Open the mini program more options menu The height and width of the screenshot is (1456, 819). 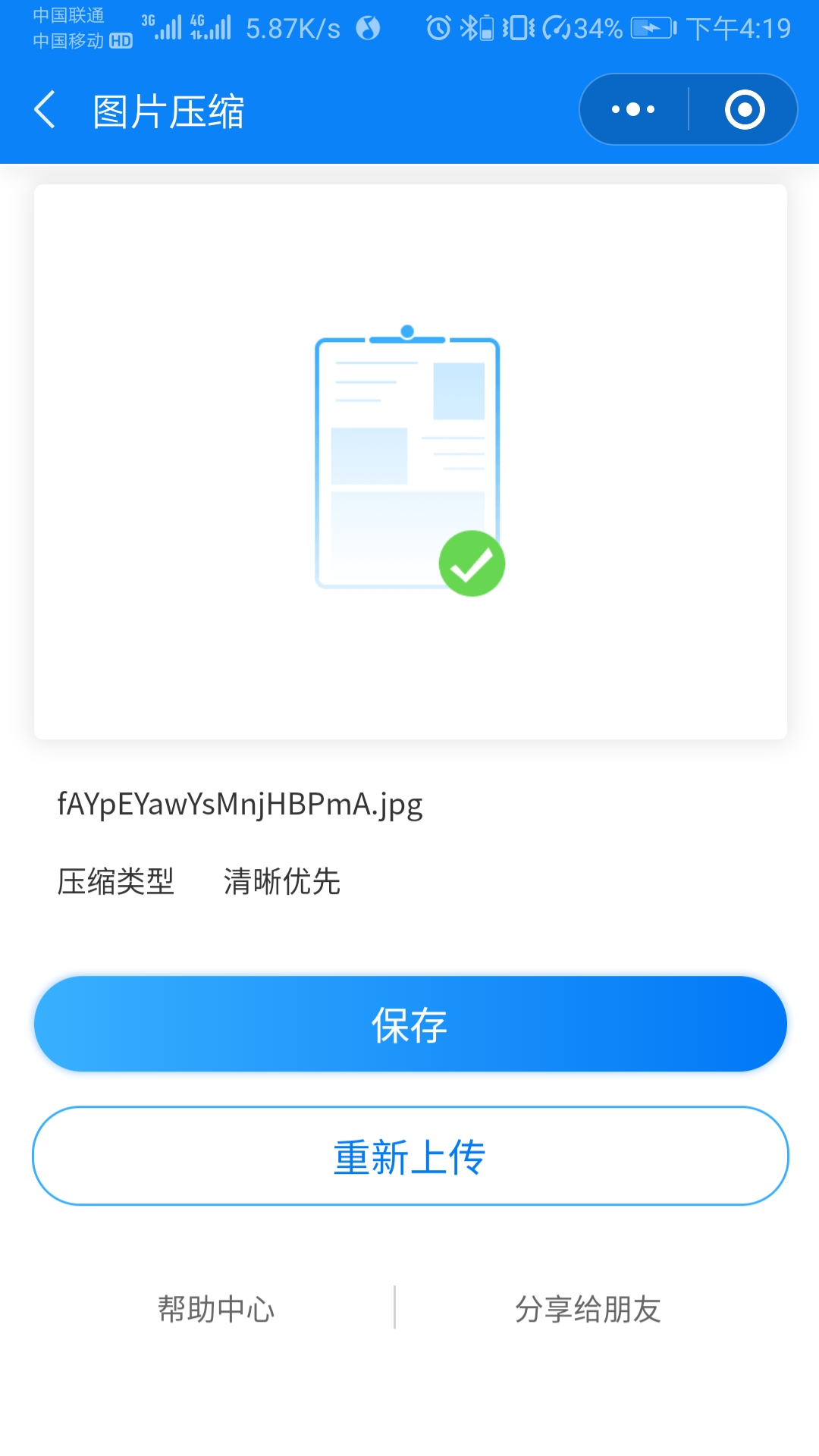pos(633,110)
